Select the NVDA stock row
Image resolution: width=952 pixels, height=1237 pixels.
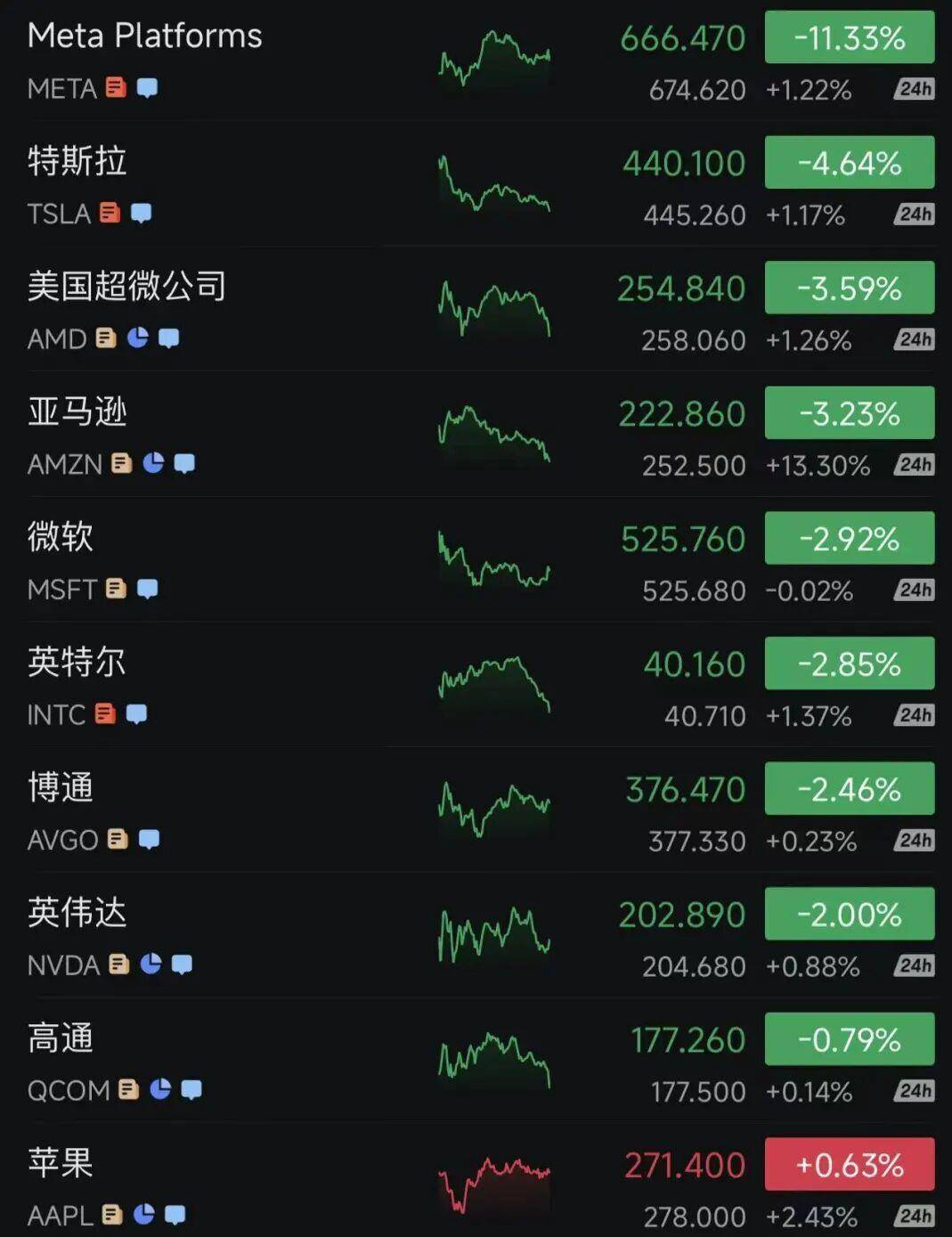pyautogui.click(x=77, y=913)
